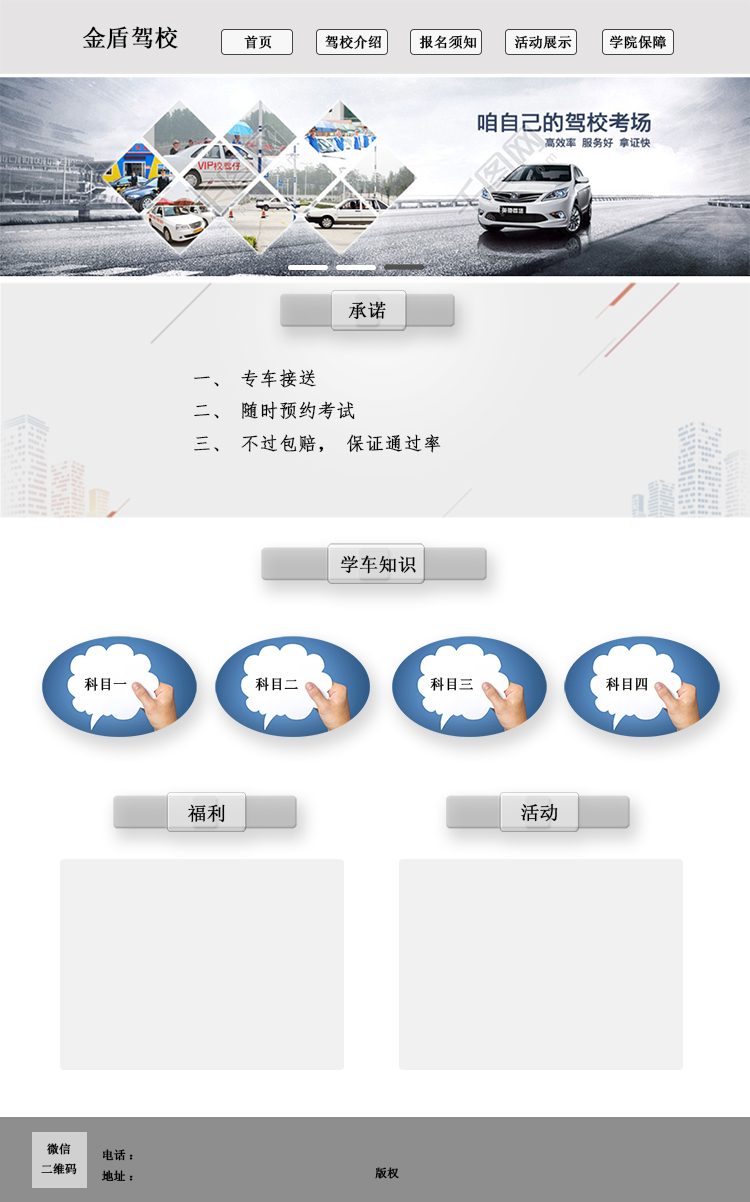
Task: Open the 科目二 knowledge tile
Action: tap(293, 686)
